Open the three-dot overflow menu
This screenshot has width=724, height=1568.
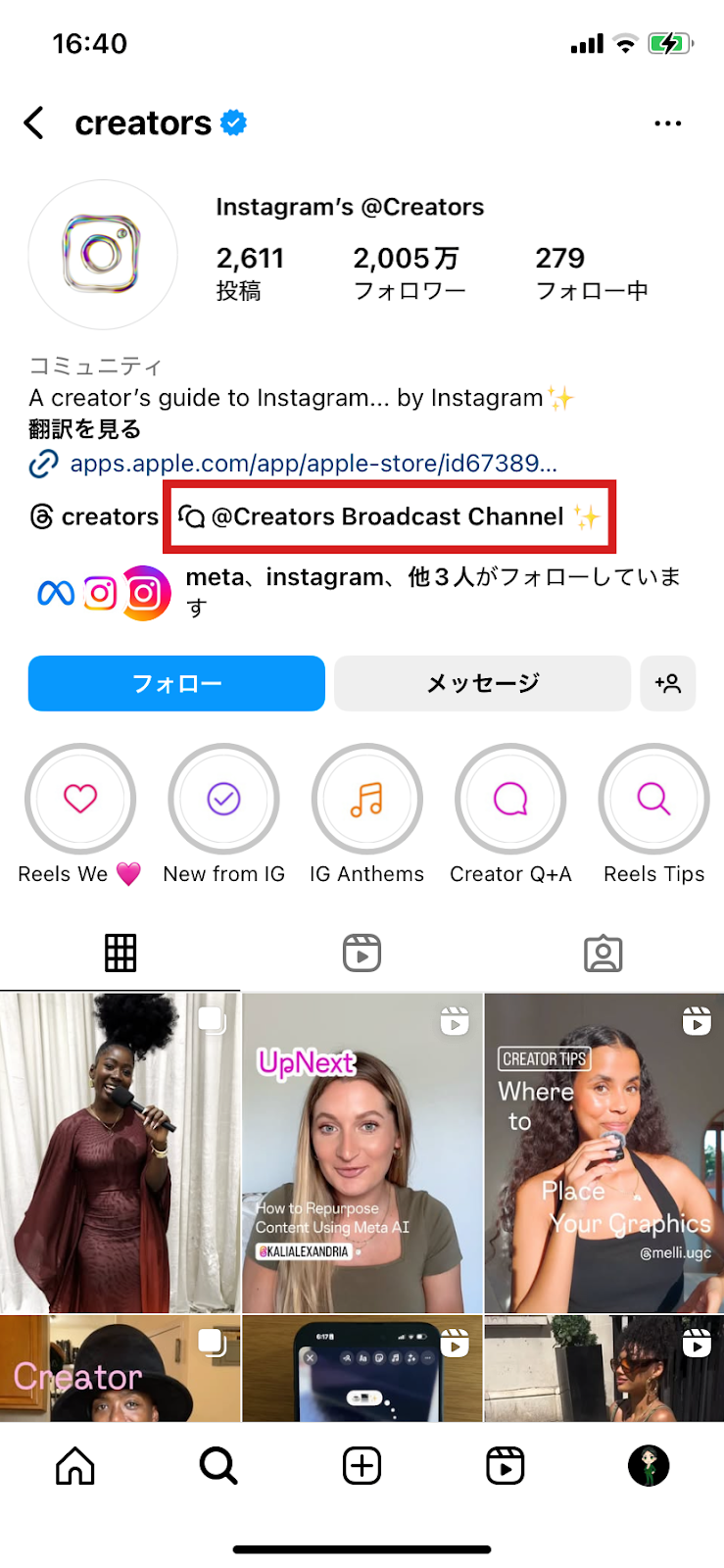click(667, 123)
